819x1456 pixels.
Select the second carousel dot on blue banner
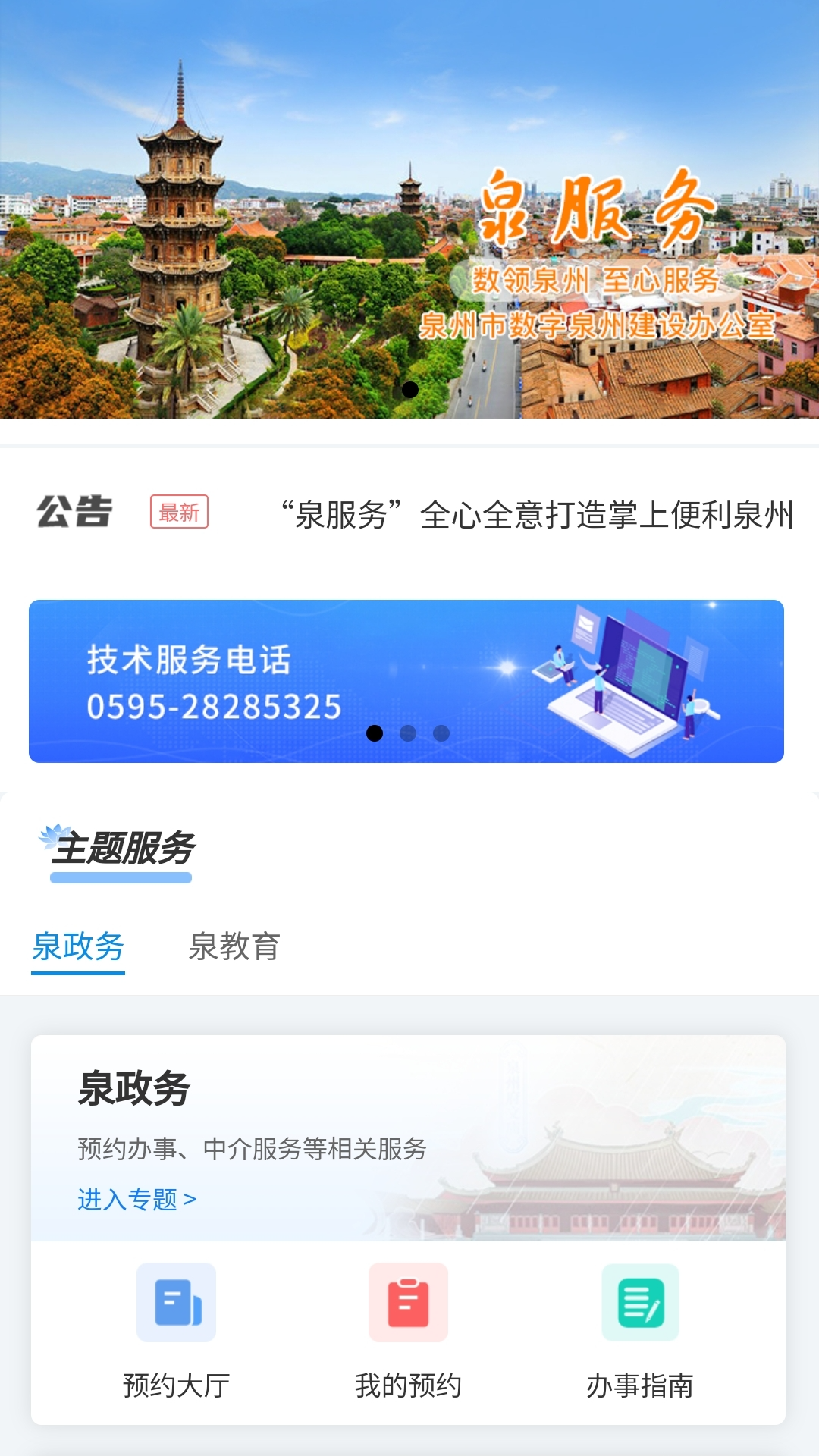pyautogui.click(x=409, y=732)
